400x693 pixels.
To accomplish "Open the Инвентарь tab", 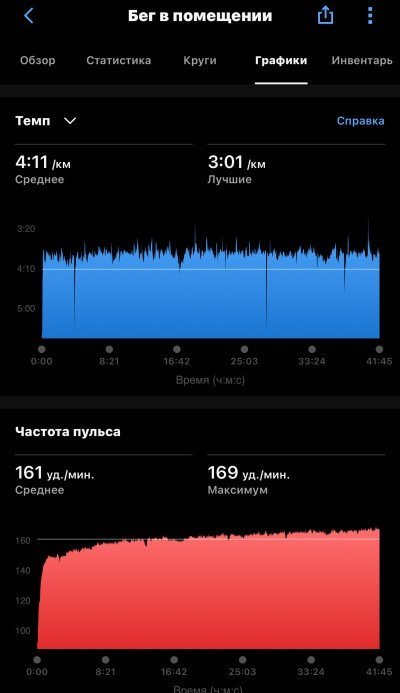I will click(x=362, y=61).
